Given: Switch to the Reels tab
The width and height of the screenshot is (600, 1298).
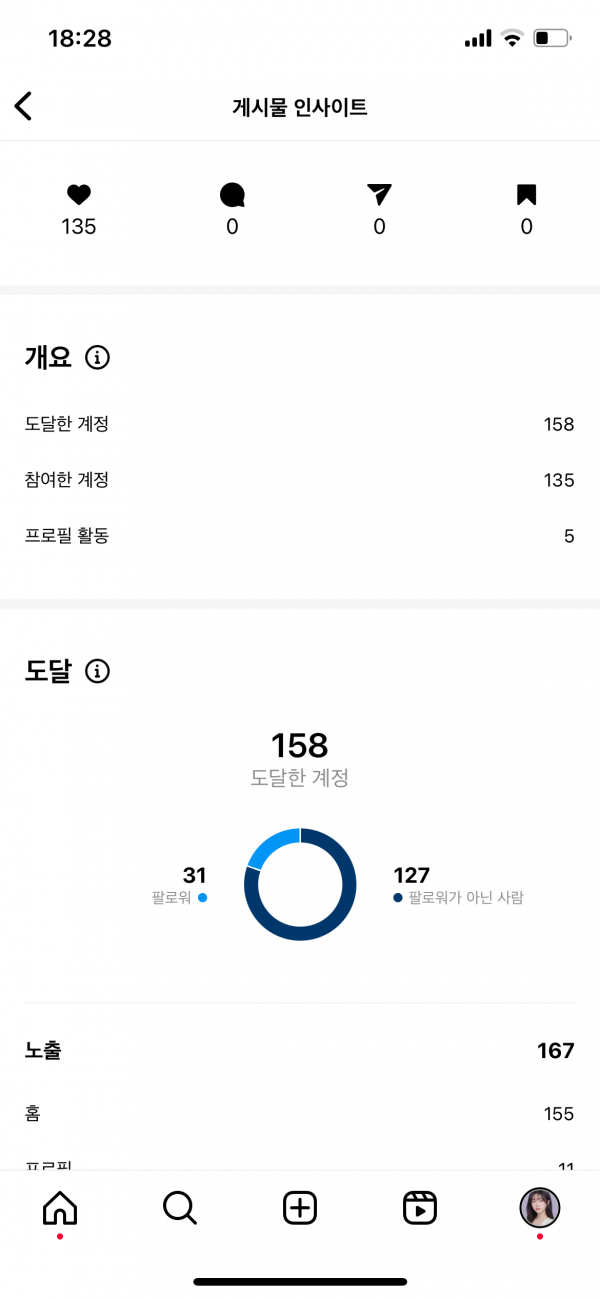Looking at the screenshot, I should point(420,1208).
